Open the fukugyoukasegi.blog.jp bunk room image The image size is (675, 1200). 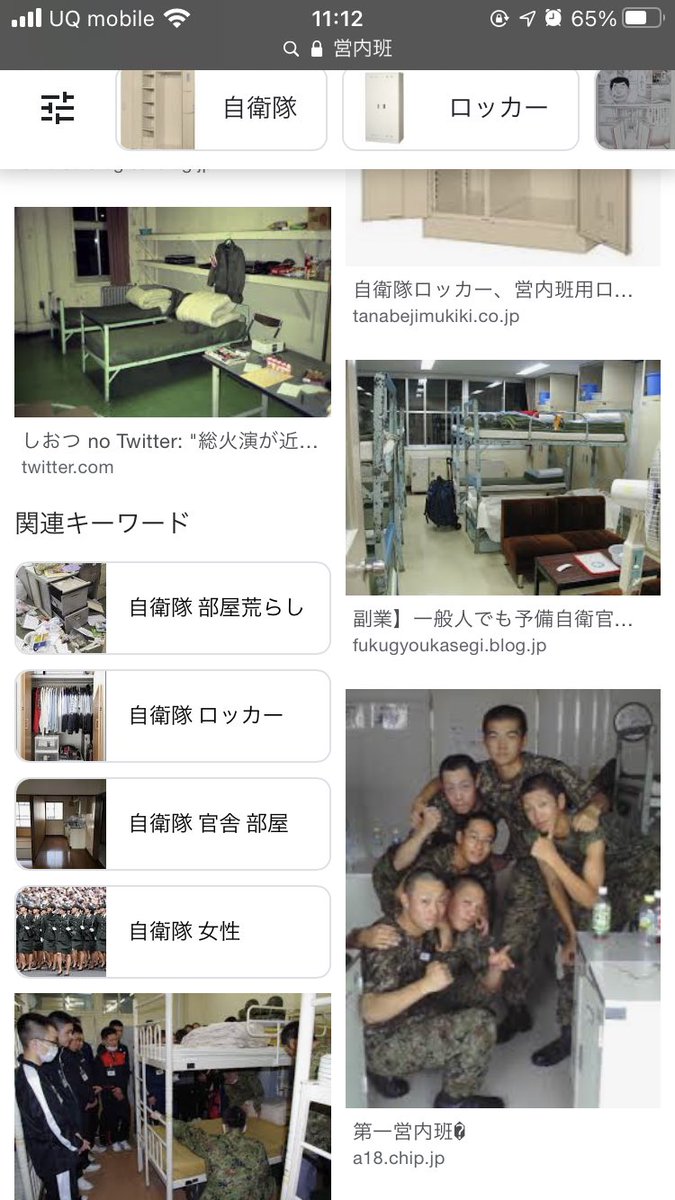502,478
